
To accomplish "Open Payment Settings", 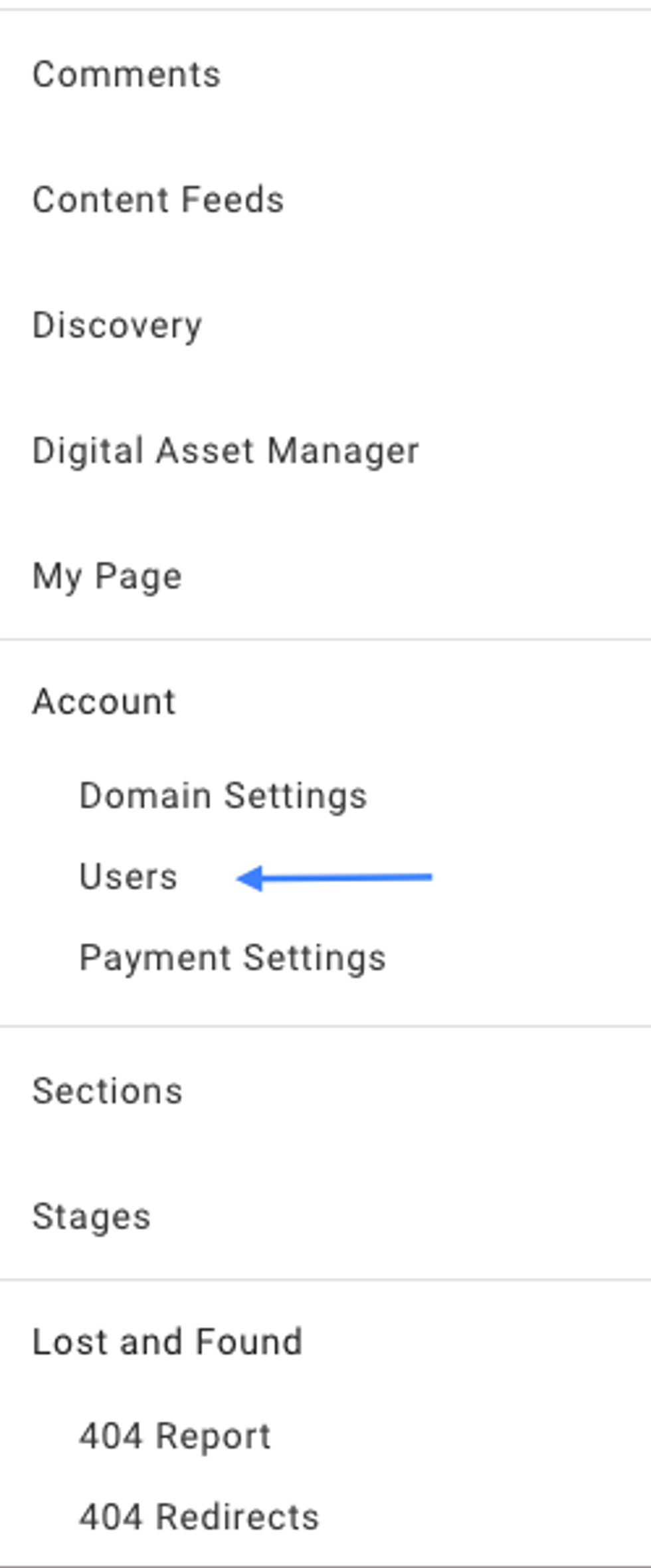I will (x=232, y=958).
